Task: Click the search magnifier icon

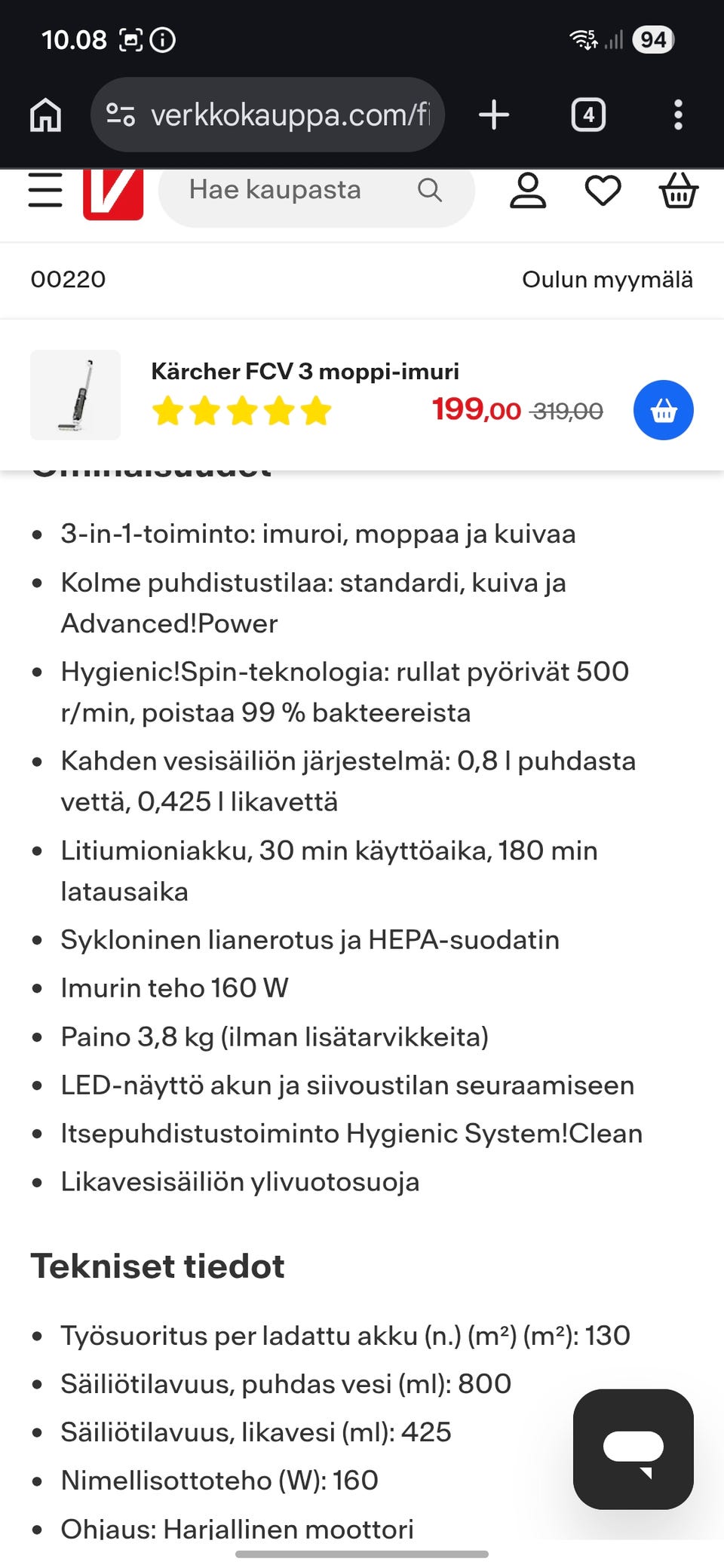Action: click(429, 190)
